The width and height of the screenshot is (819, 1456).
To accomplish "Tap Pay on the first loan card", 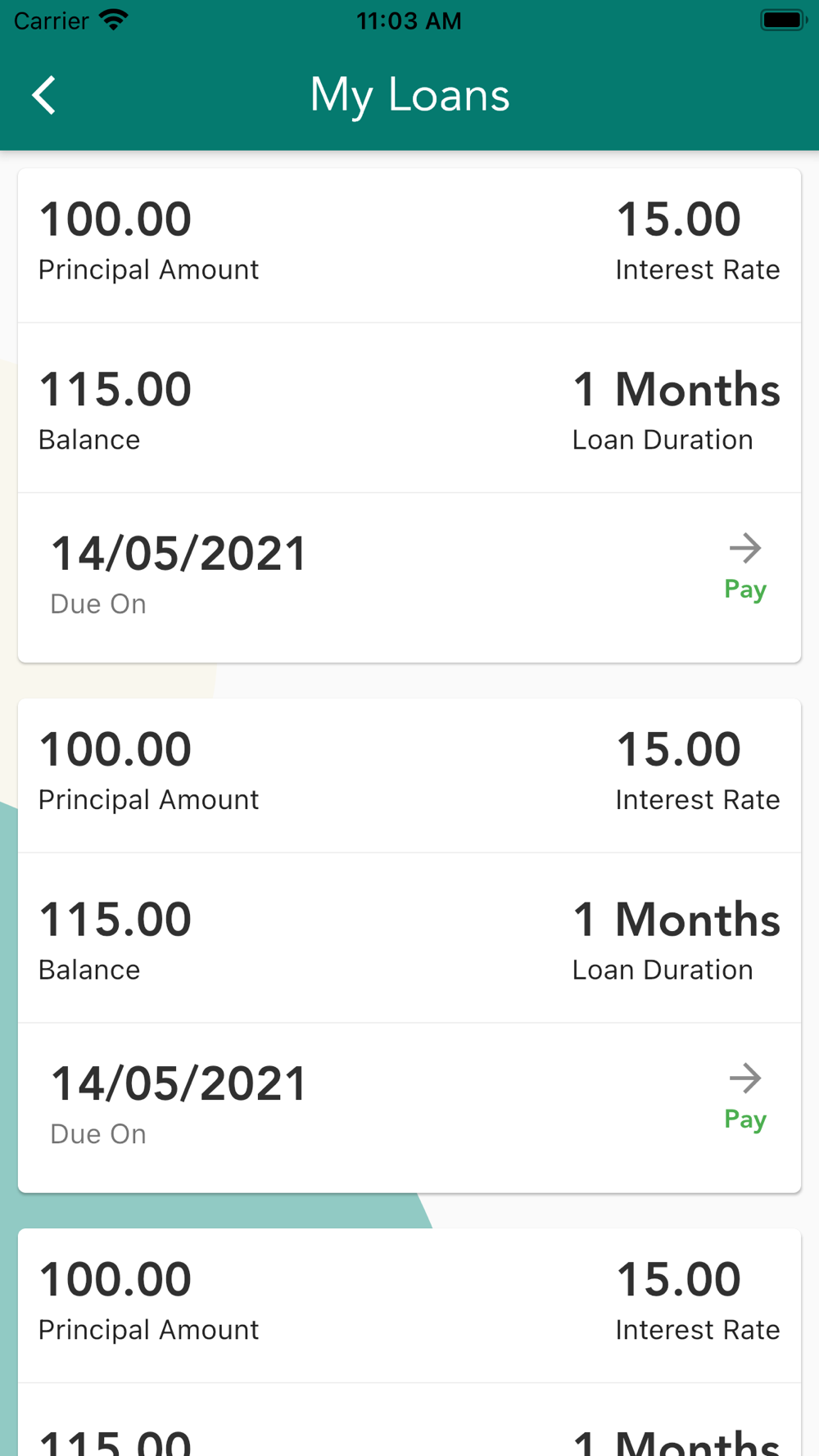I will coord(745,568).
